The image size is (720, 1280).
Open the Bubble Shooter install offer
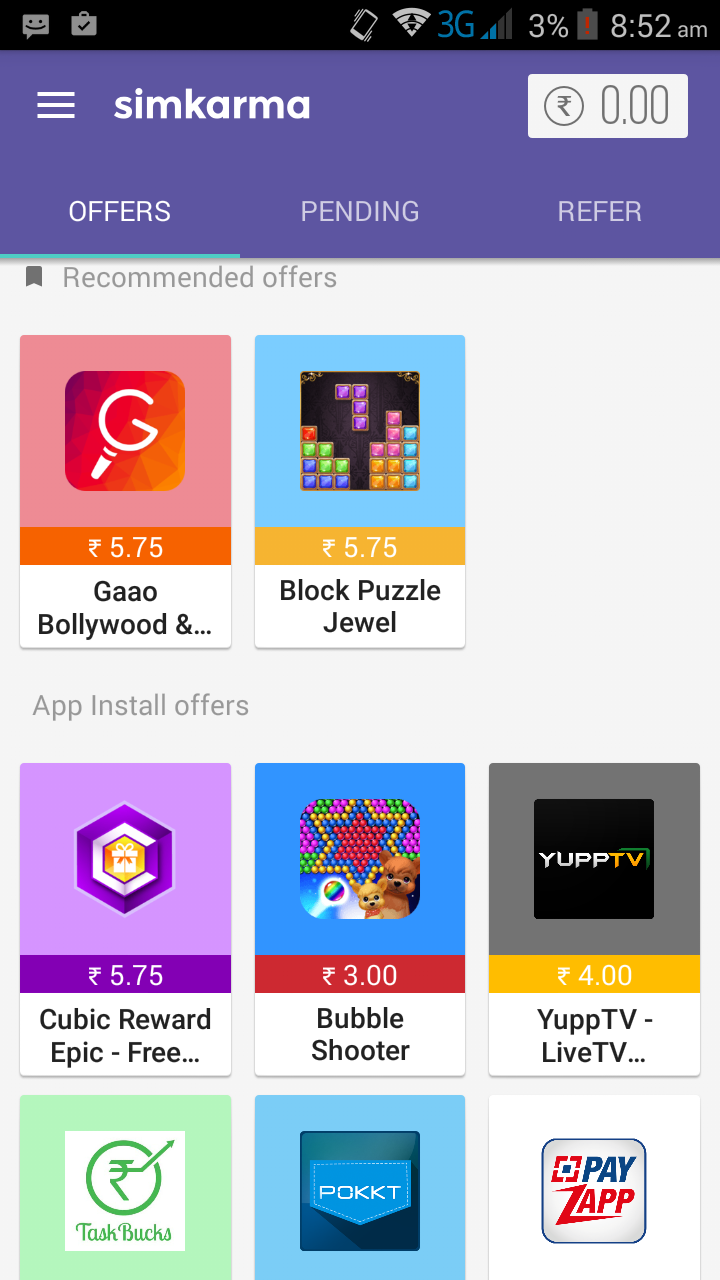click(360, 918)
